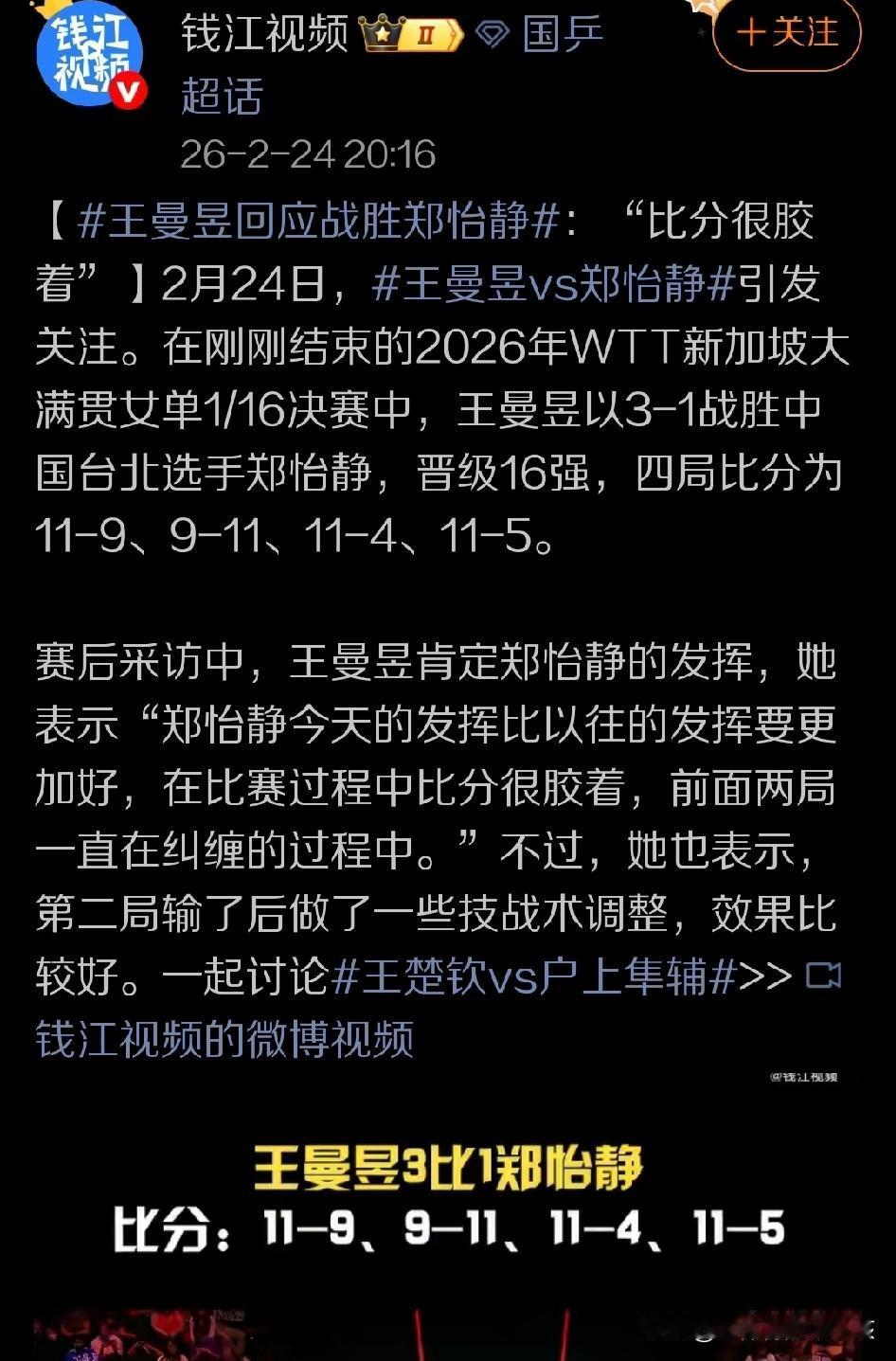This screenshot has width=896, height=1361.
Task: Click the @钱江视频 watermark text
Action: pos(806,1075)
